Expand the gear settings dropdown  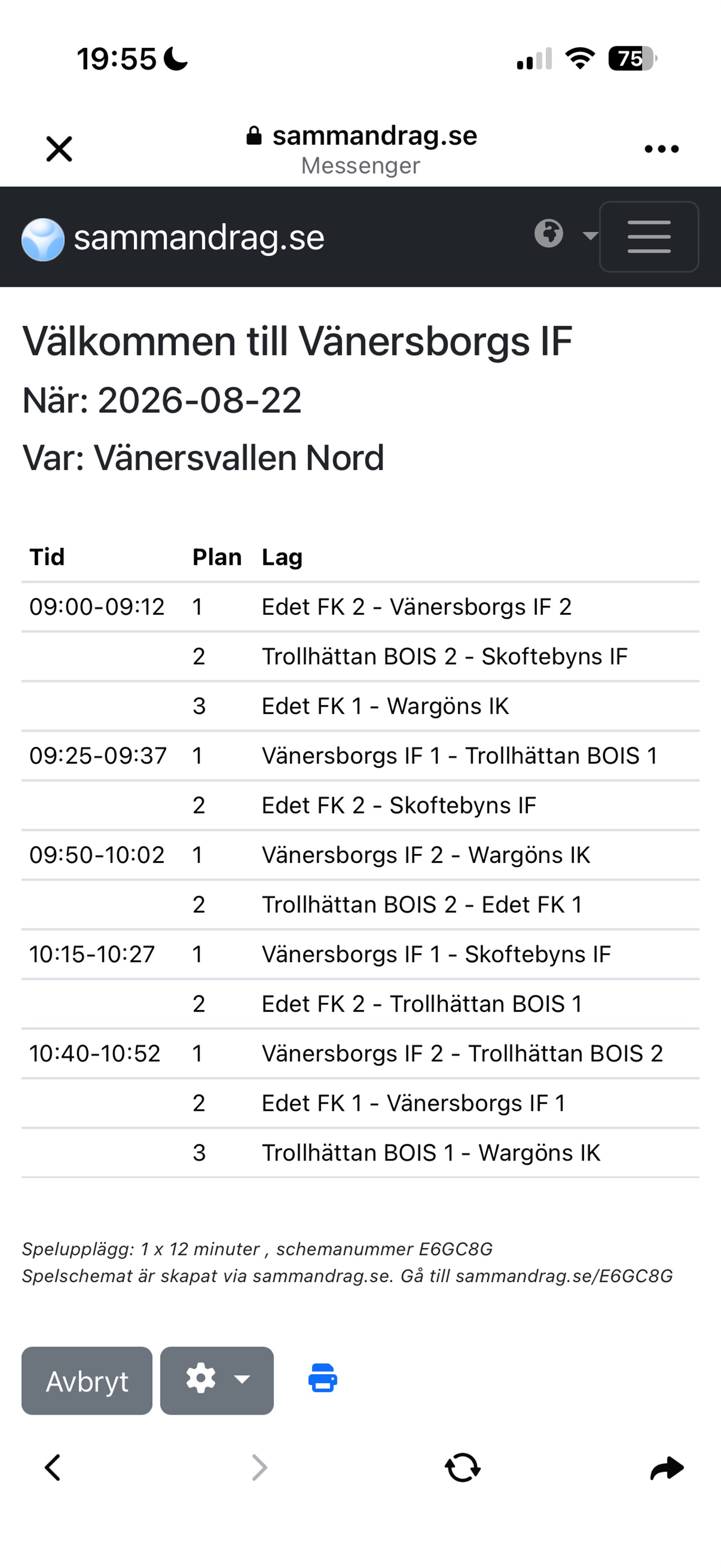(217, 1380)
